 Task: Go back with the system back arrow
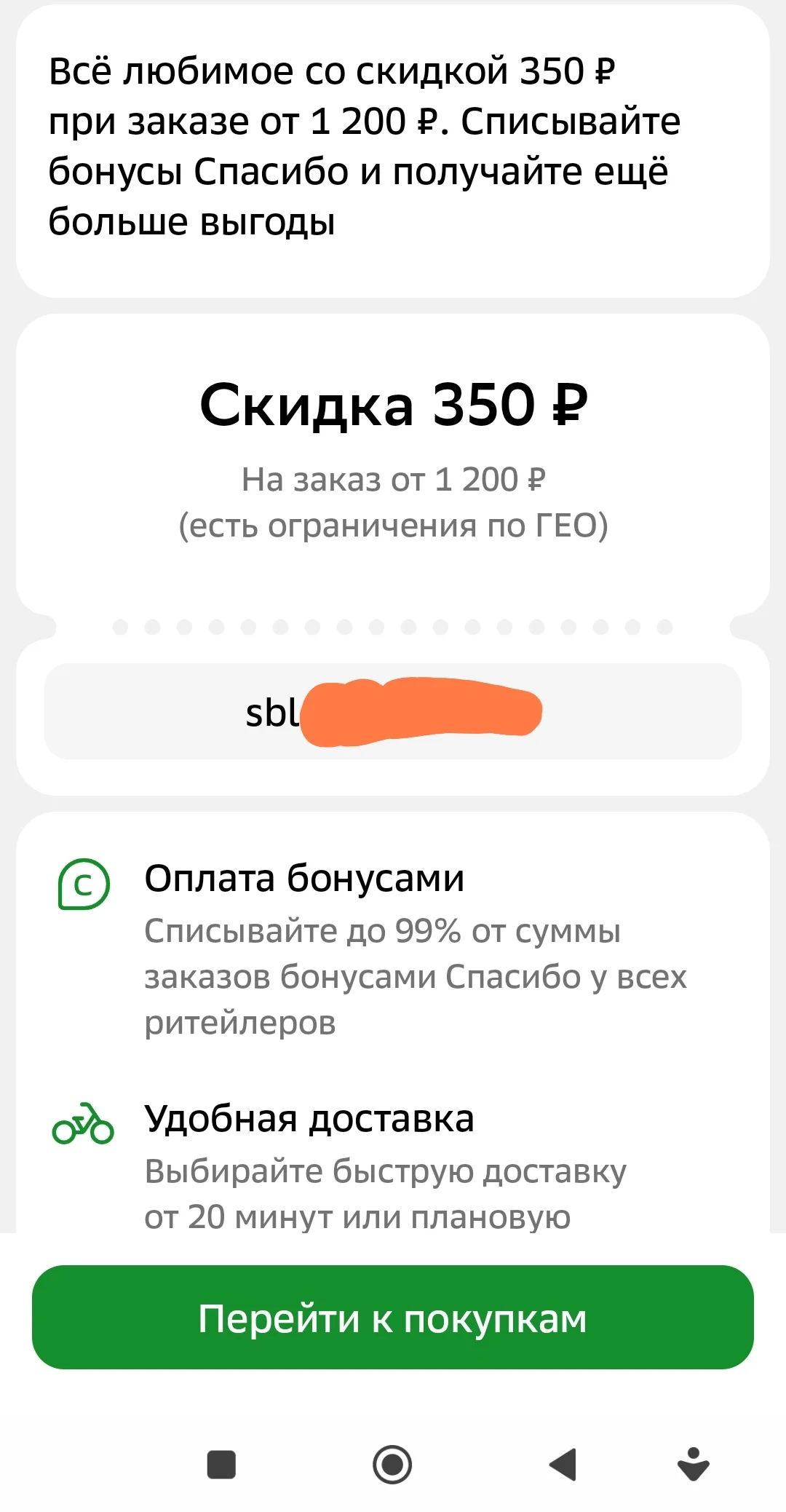[x=563, y=1465]
